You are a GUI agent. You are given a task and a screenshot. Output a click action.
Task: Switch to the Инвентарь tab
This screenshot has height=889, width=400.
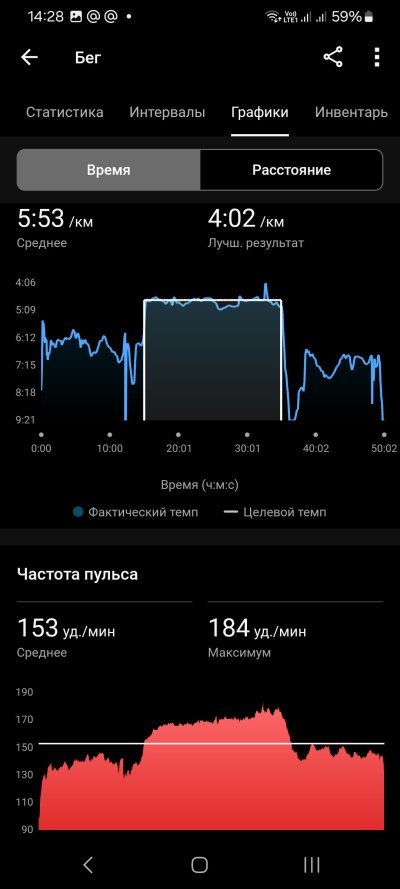click(351, 112)
